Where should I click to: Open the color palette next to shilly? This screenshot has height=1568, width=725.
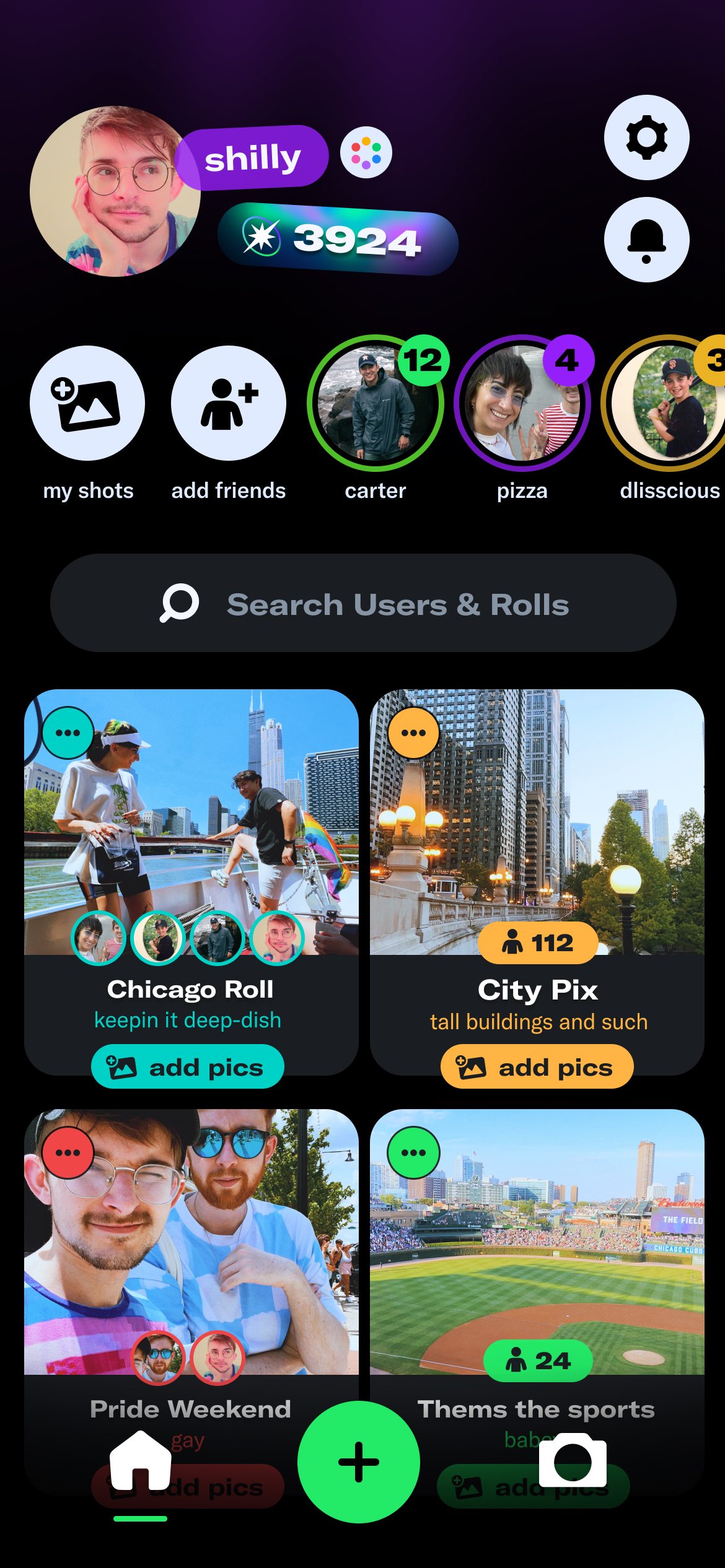coord(366,153)
